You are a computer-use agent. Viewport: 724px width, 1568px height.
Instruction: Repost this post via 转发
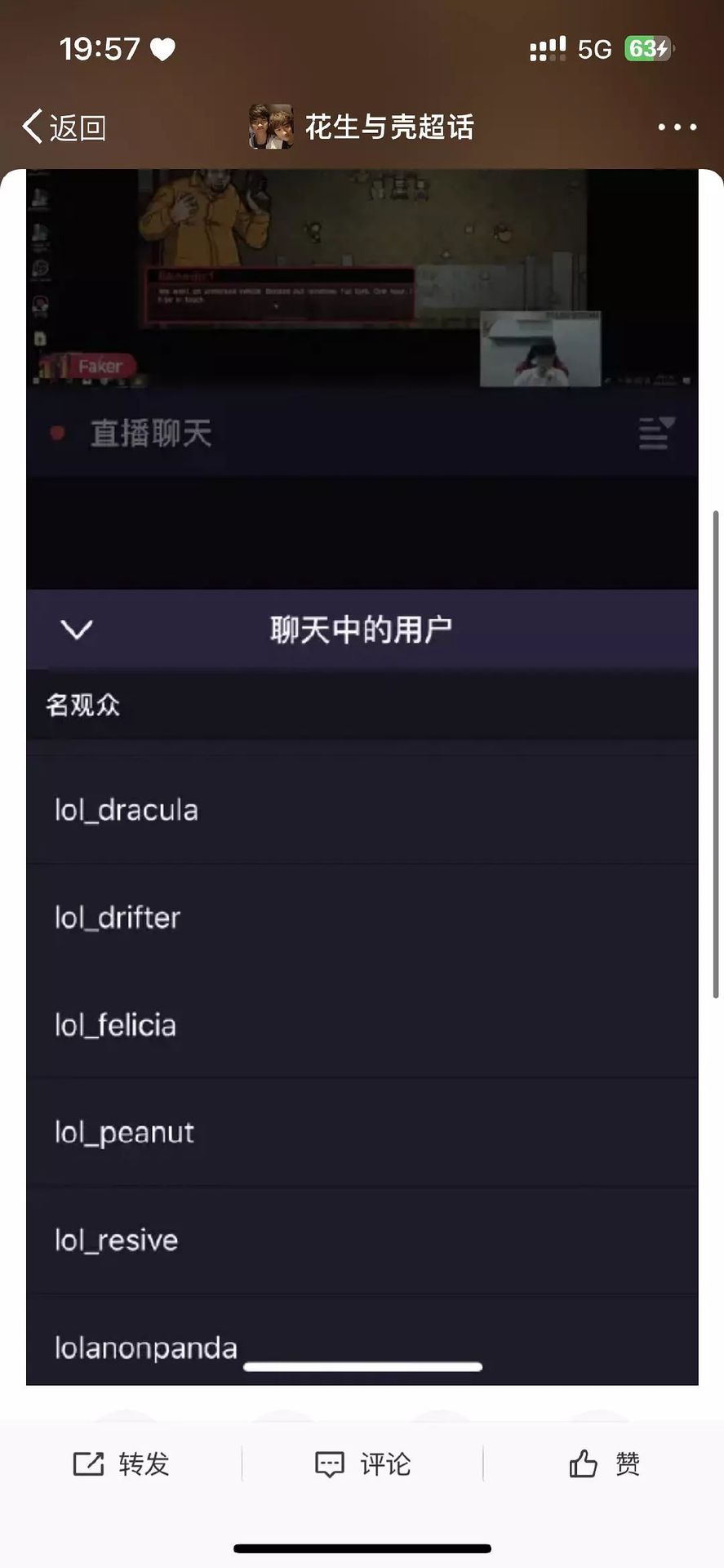tap(121, 1464)
